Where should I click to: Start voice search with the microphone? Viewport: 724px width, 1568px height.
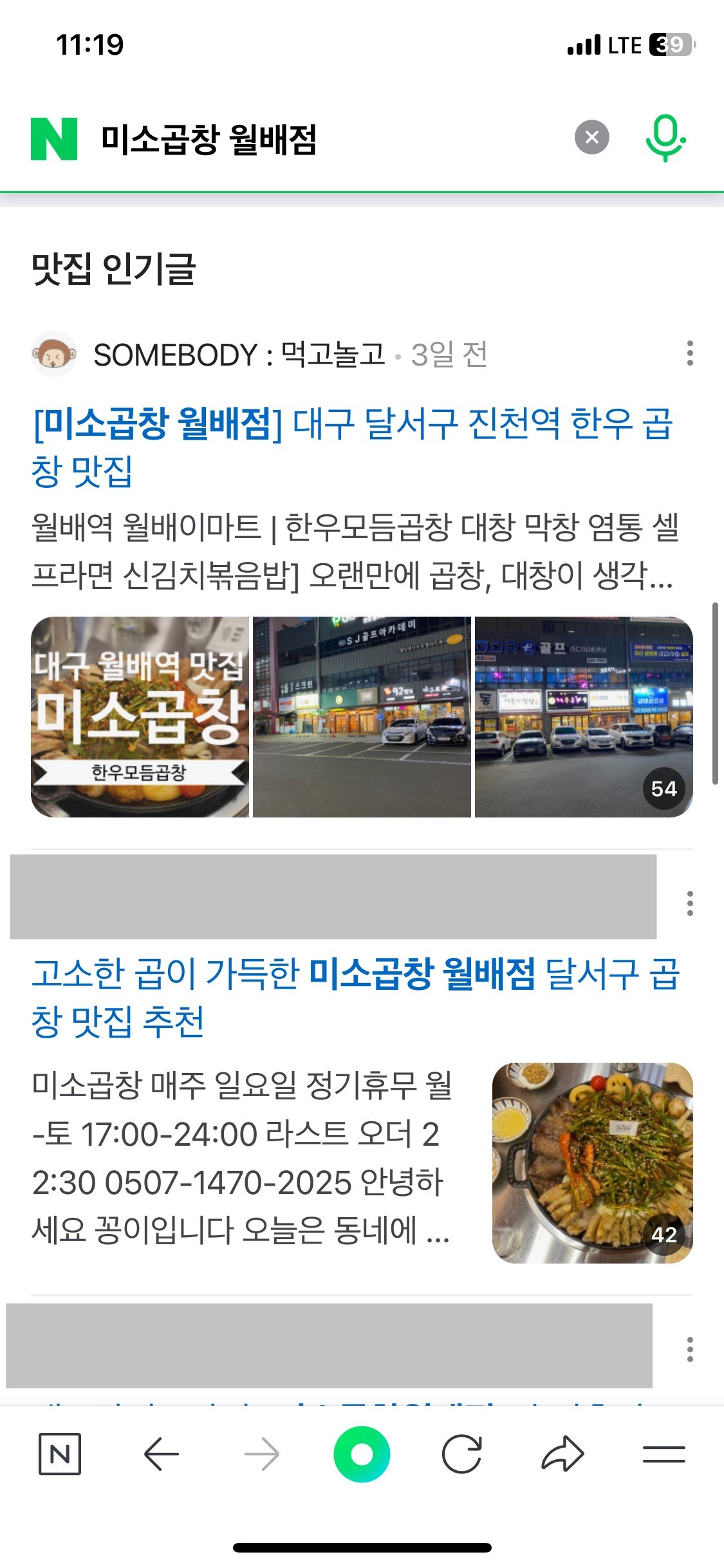point(665,138)
